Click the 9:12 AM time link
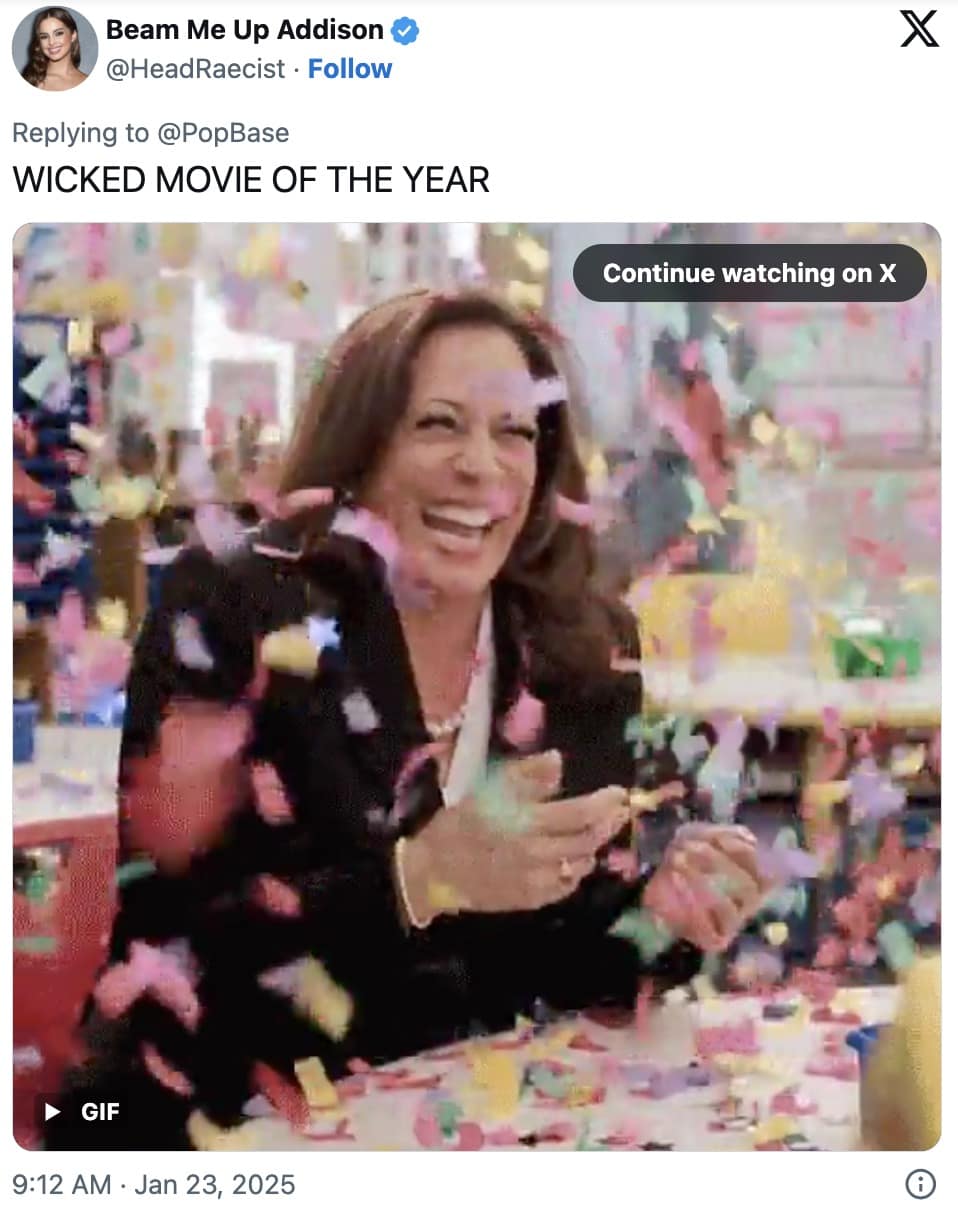Screen dimensions: 958x1218 [60, 1183]
